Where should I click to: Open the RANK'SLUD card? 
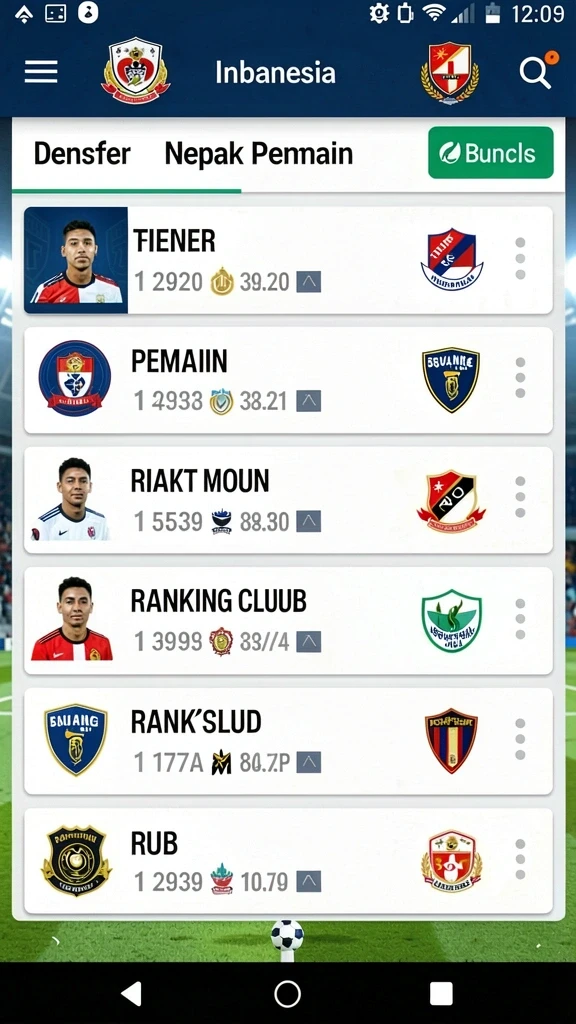pos(288,741)
